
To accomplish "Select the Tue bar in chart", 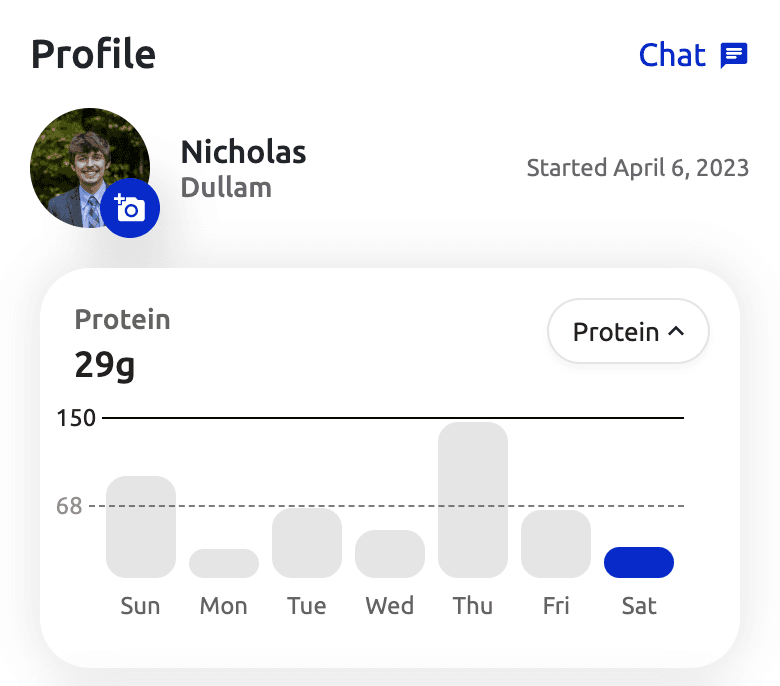I will [307, 543].
